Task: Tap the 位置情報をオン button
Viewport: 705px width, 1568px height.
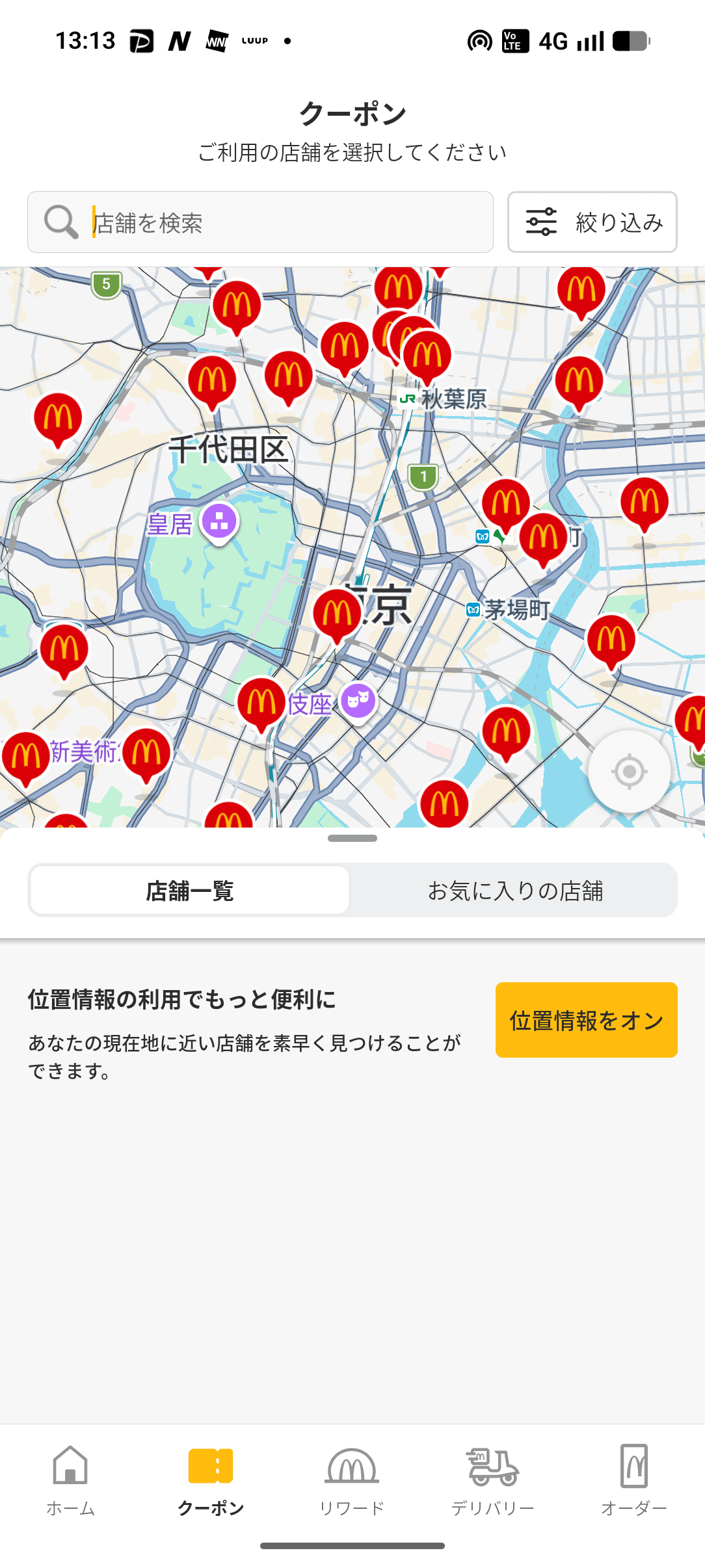Action: 586,1020
